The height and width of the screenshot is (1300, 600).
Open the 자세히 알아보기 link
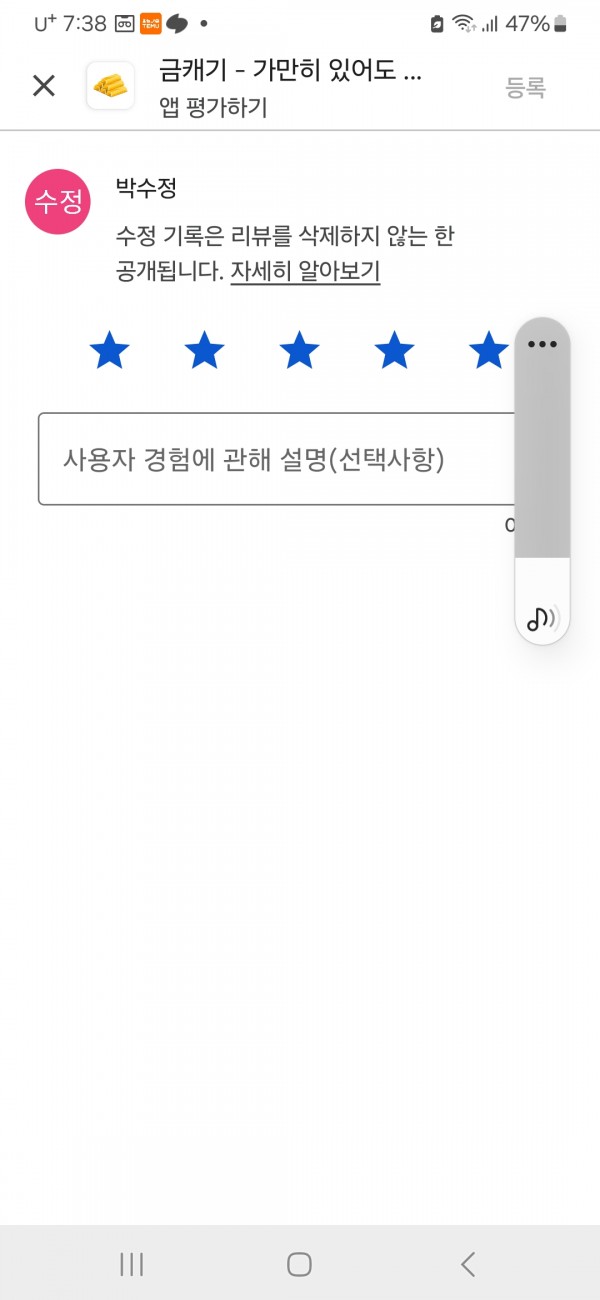(x=305, y=272)
